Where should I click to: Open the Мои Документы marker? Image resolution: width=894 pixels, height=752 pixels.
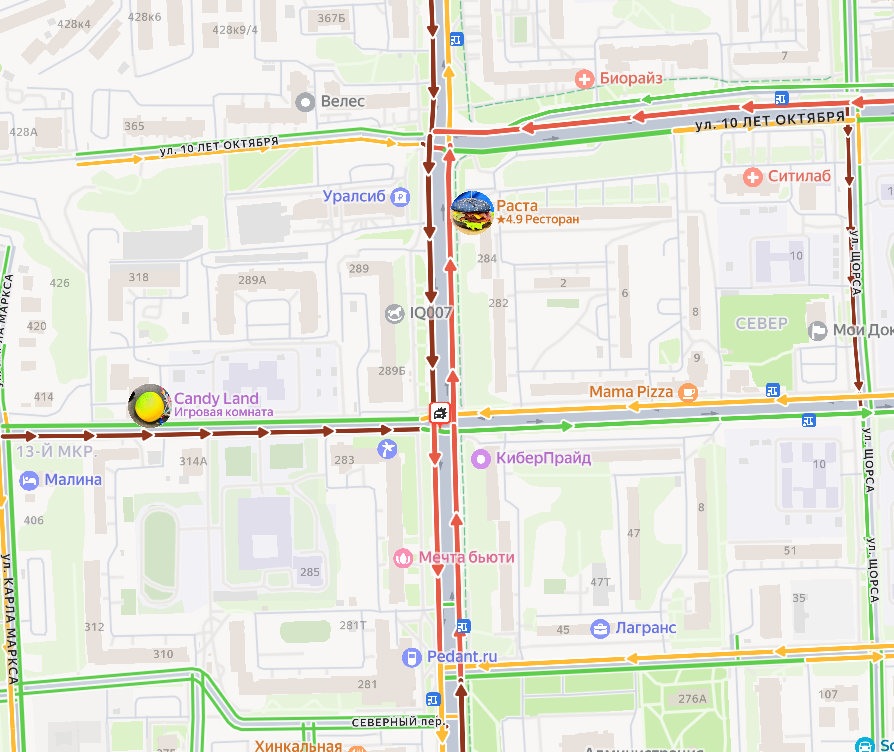click(818, 329)
